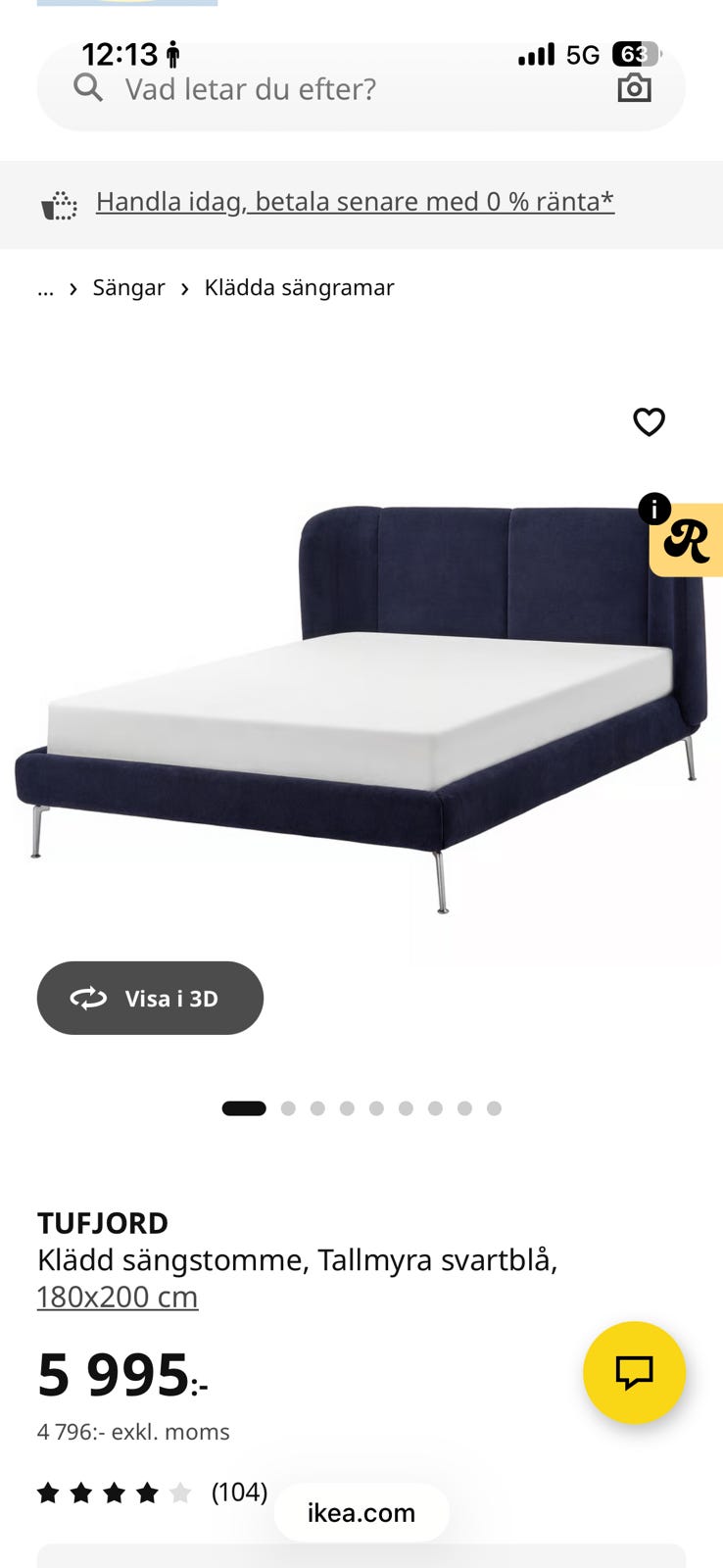Open the yellow chat support button
This screenshot has height=1568, width=723.
634,1372
